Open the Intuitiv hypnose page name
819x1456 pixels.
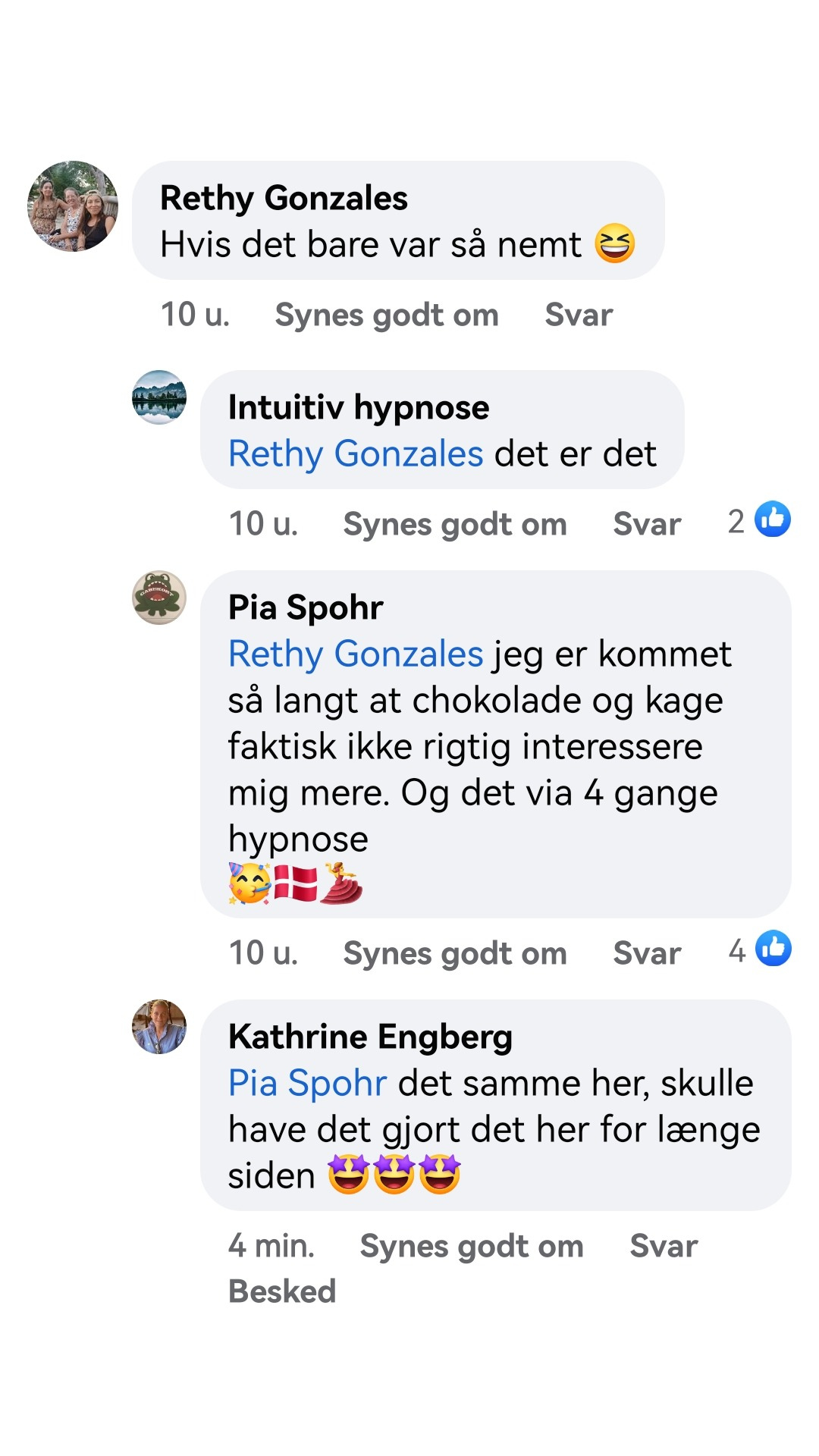point(359,408)
